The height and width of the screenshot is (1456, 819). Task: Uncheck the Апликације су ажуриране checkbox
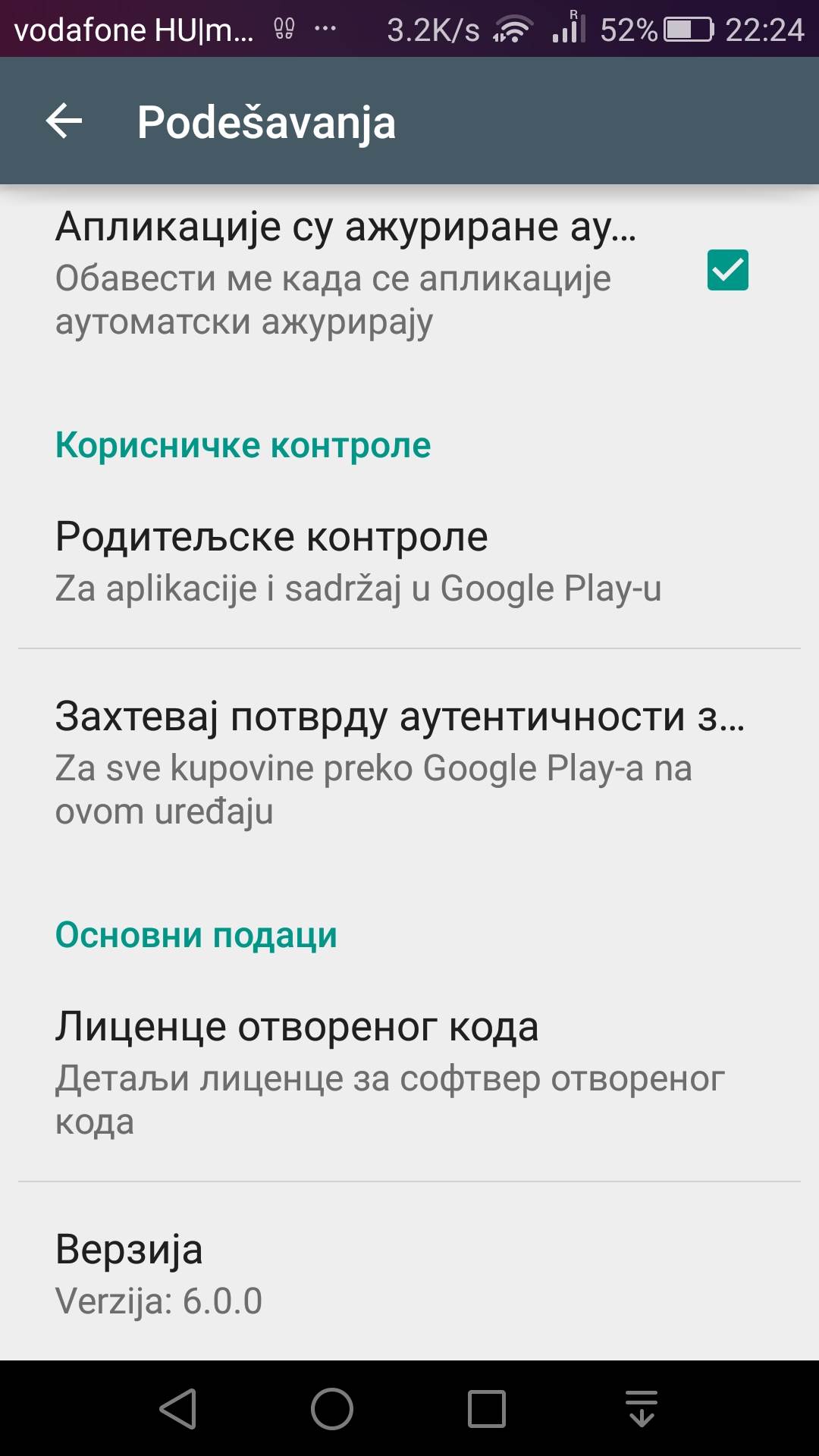[727, 271]
